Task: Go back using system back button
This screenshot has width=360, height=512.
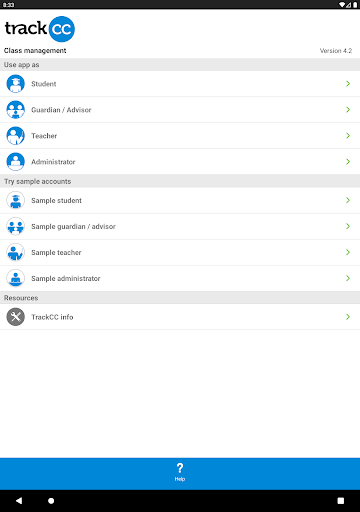Action: pos(19,501)
